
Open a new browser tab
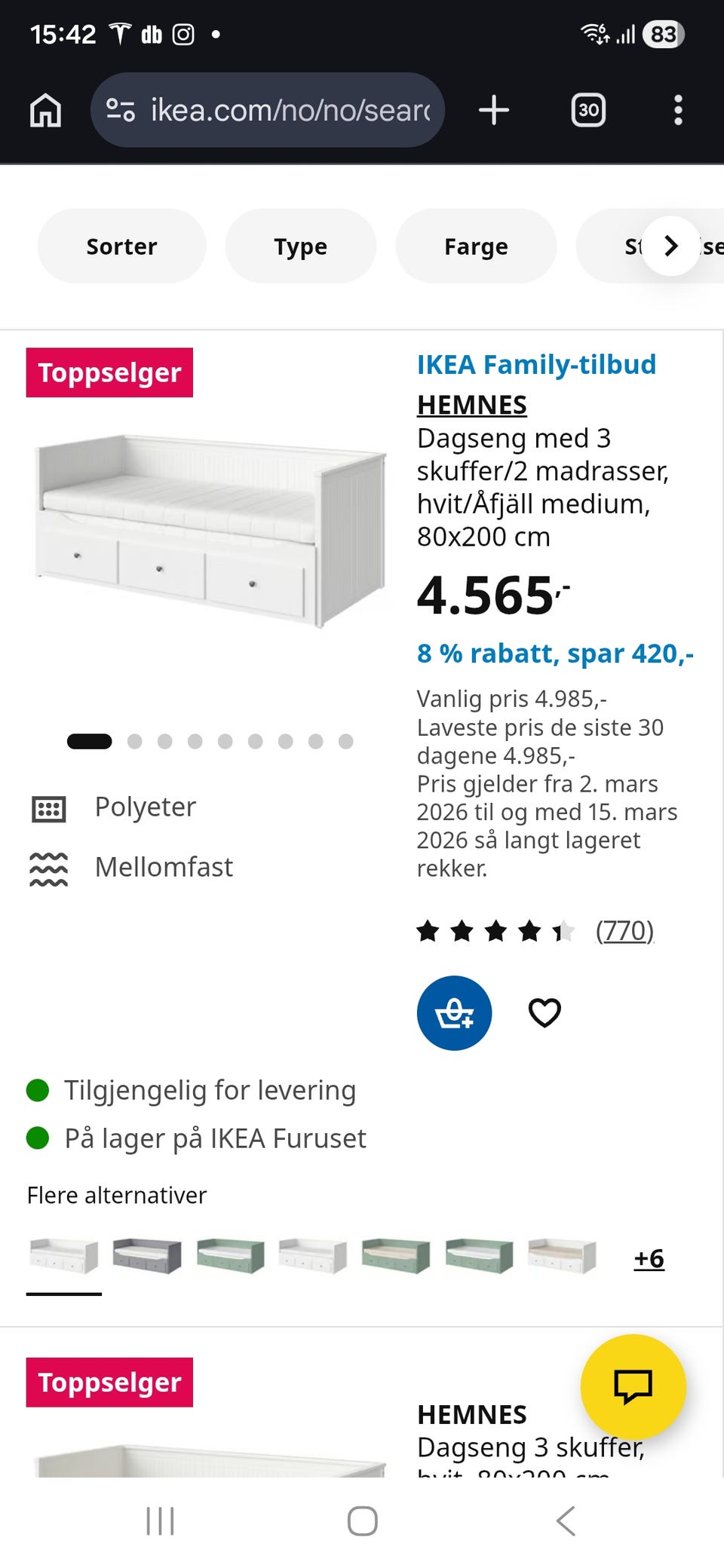tap(494, 110)
